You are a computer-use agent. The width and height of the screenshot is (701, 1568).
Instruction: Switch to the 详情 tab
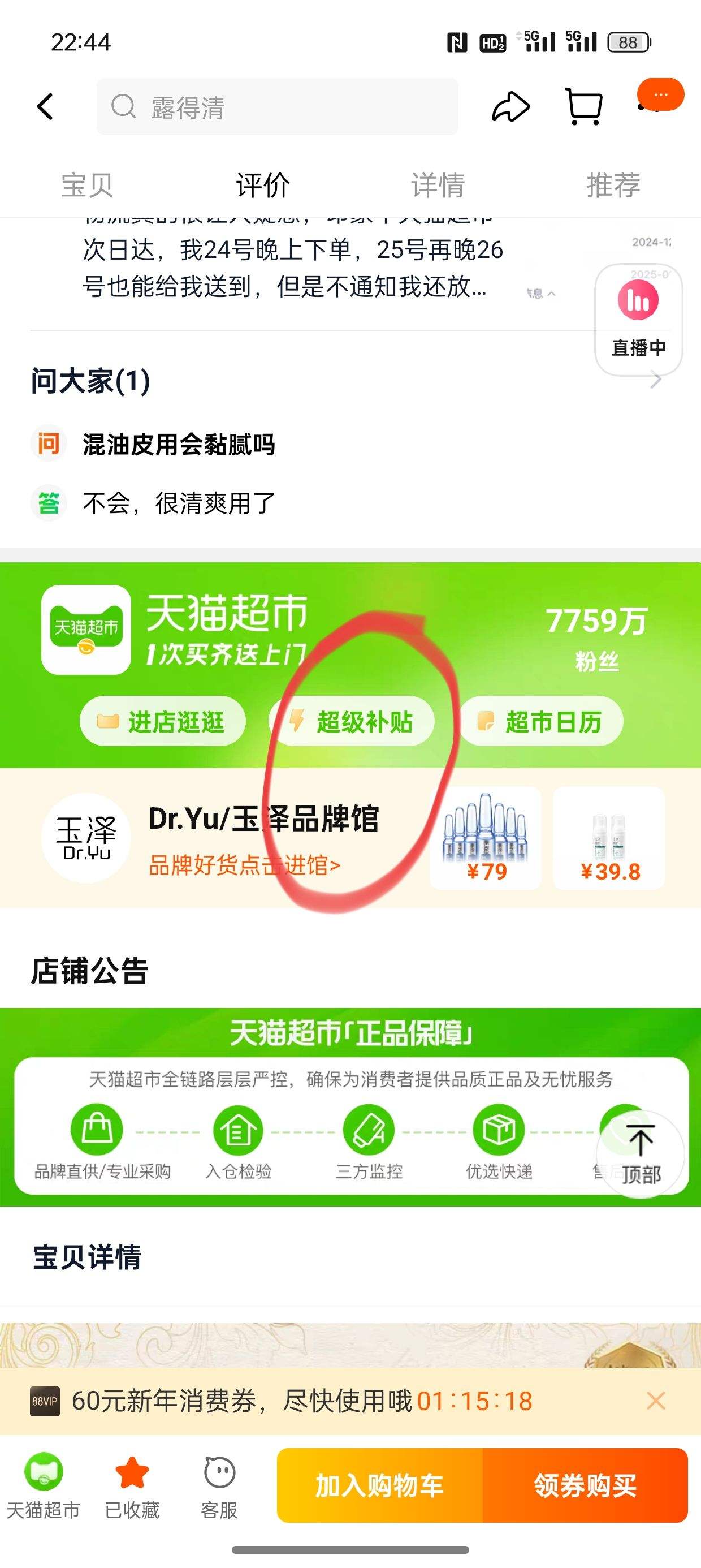pos(438,184)
